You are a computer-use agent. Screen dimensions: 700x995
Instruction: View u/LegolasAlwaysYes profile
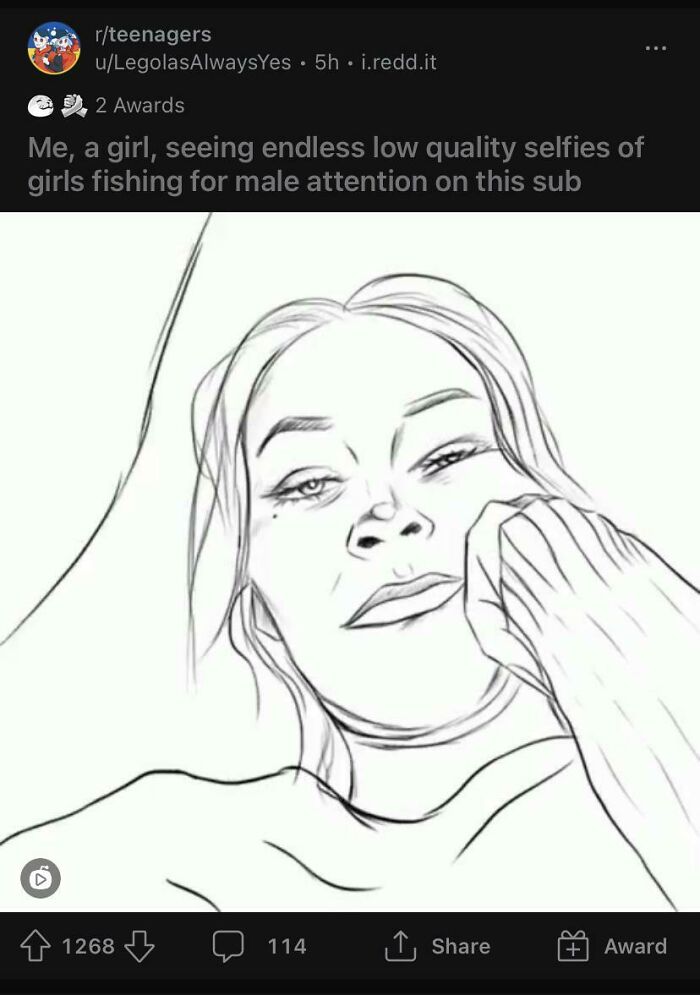pos(193,62)
